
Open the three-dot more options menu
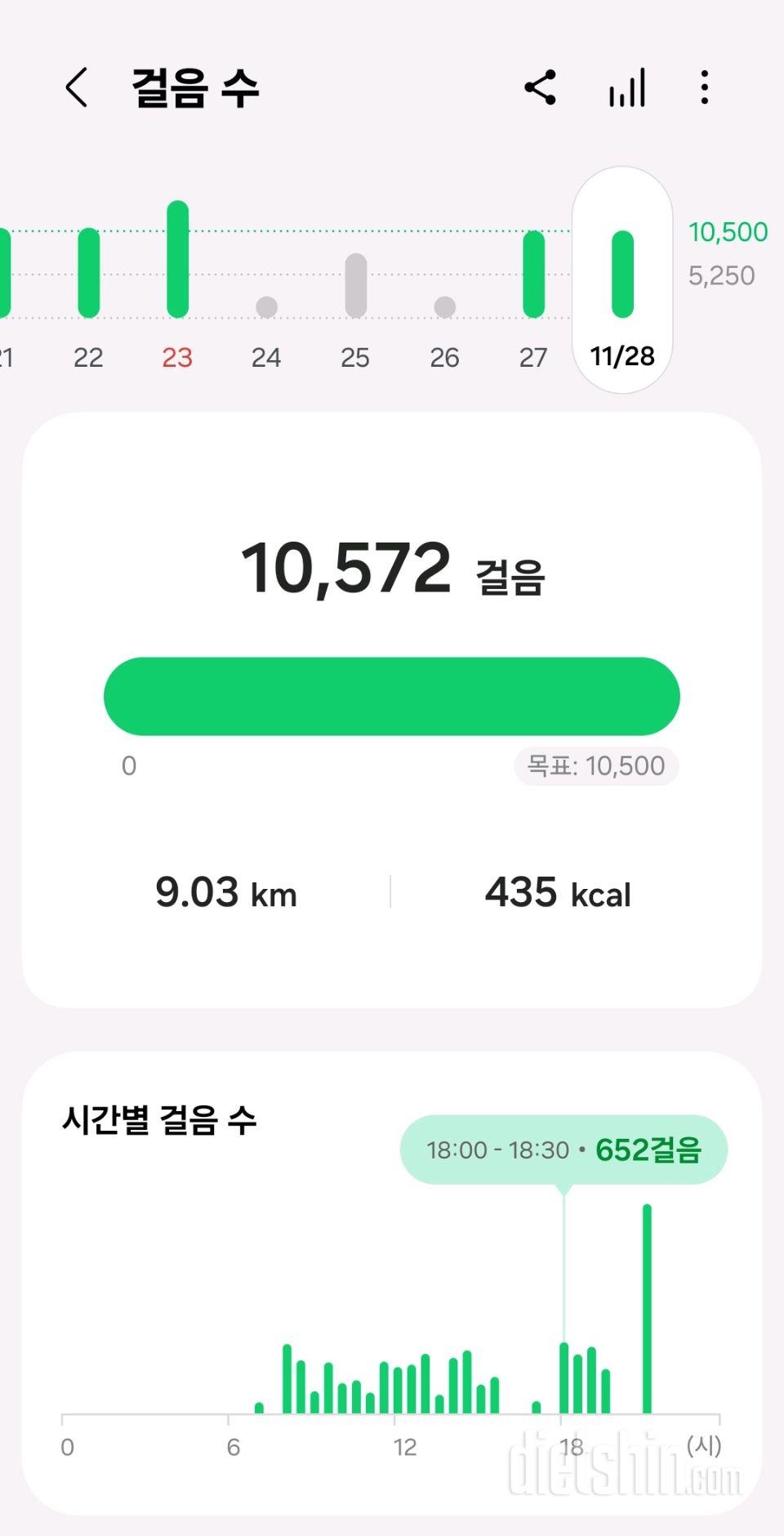(x=704, y=87)
